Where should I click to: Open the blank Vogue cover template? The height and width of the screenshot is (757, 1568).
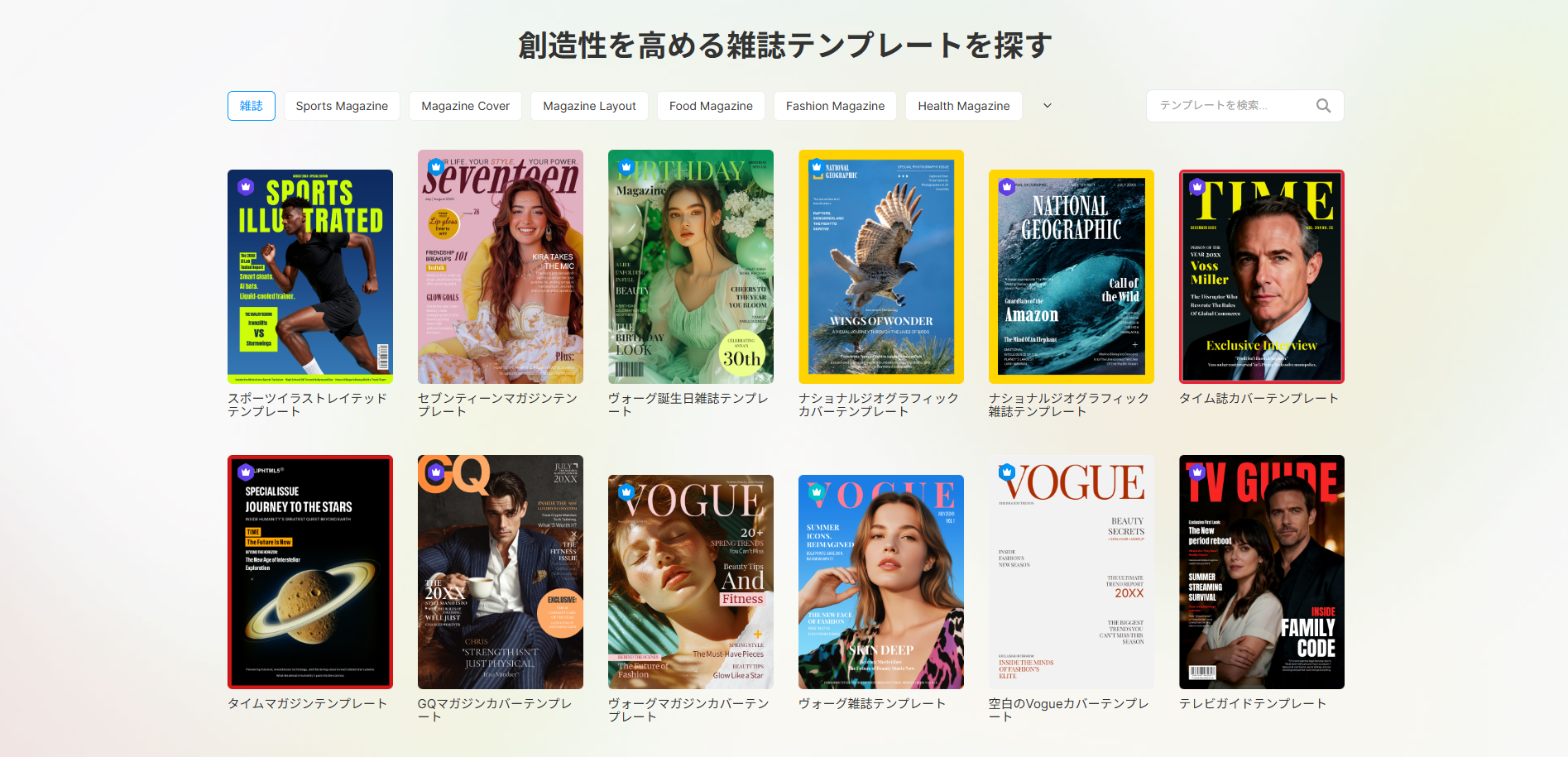(1072, 572)
